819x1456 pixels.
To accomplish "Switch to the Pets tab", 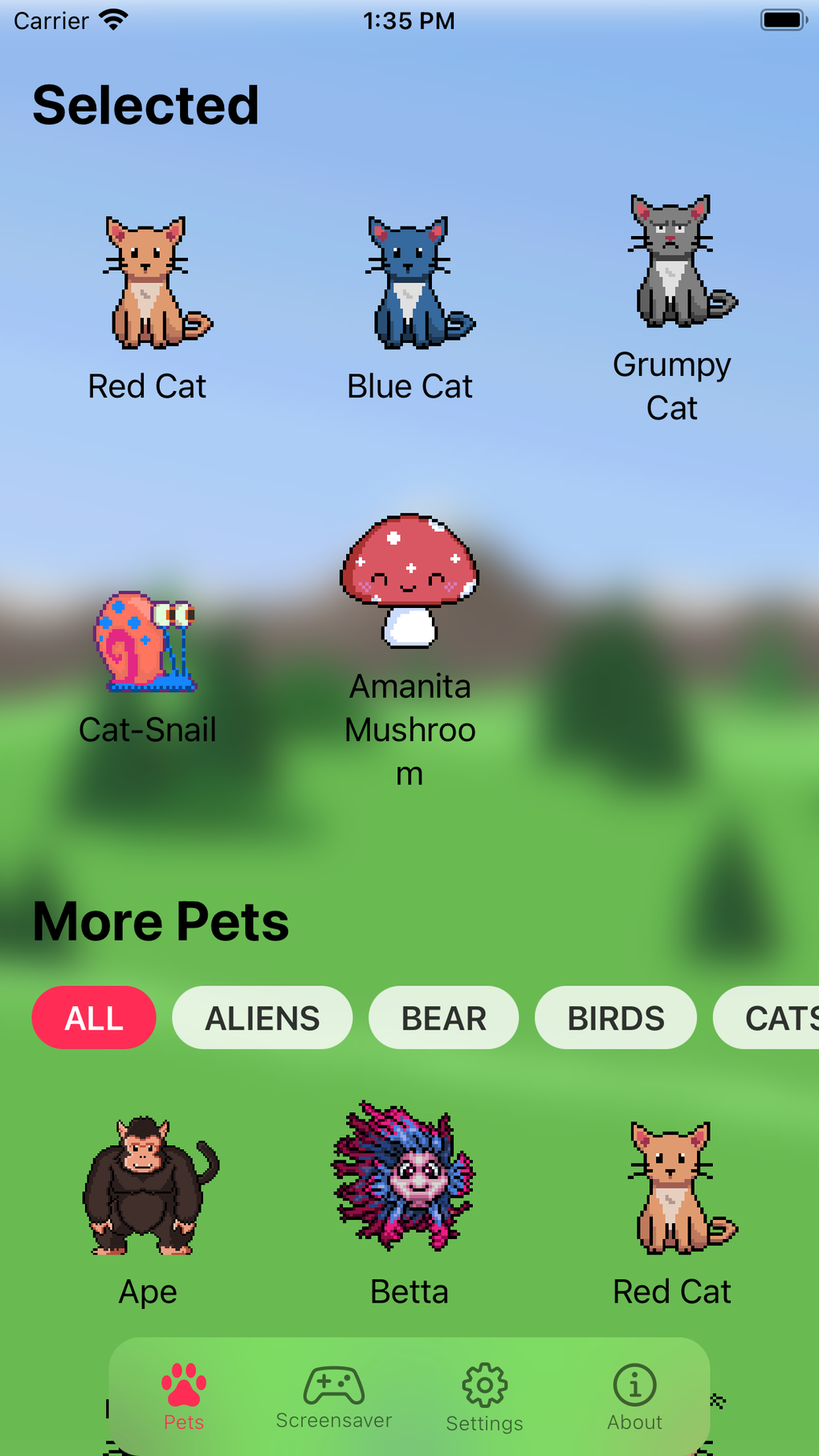I will (x=184, y=1397).
